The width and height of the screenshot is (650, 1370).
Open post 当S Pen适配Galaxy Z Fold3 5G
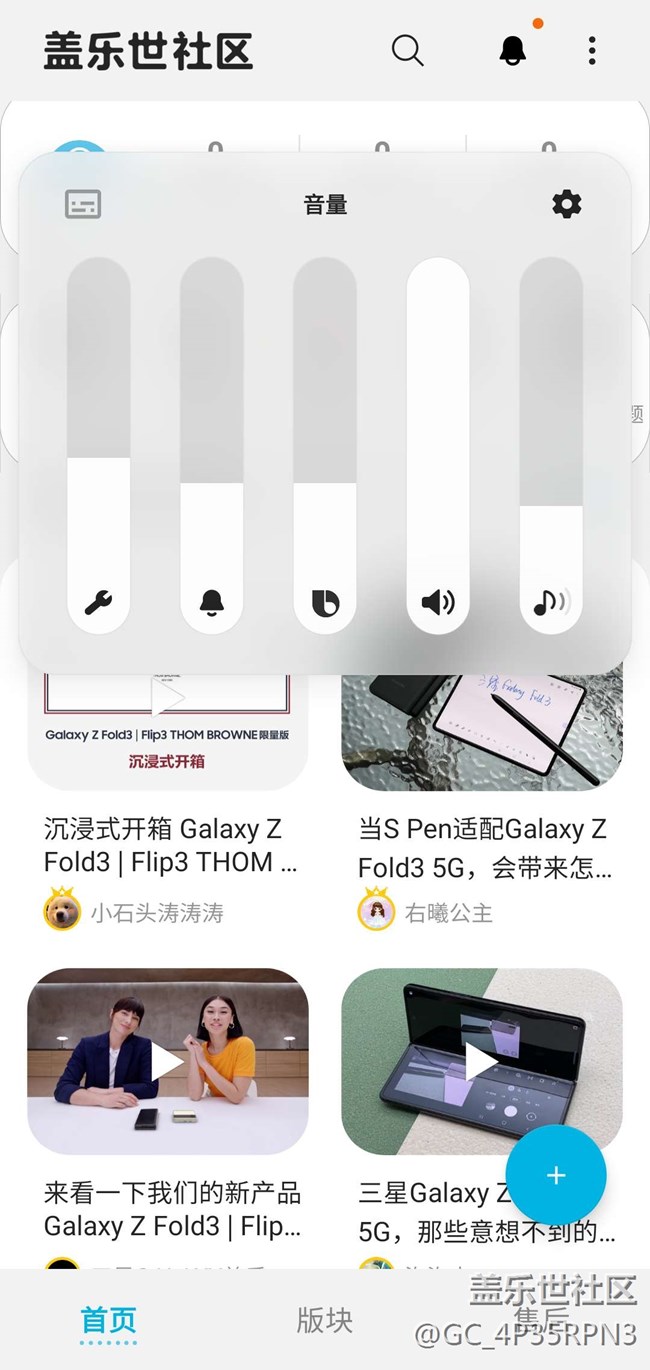click(483, 847)
